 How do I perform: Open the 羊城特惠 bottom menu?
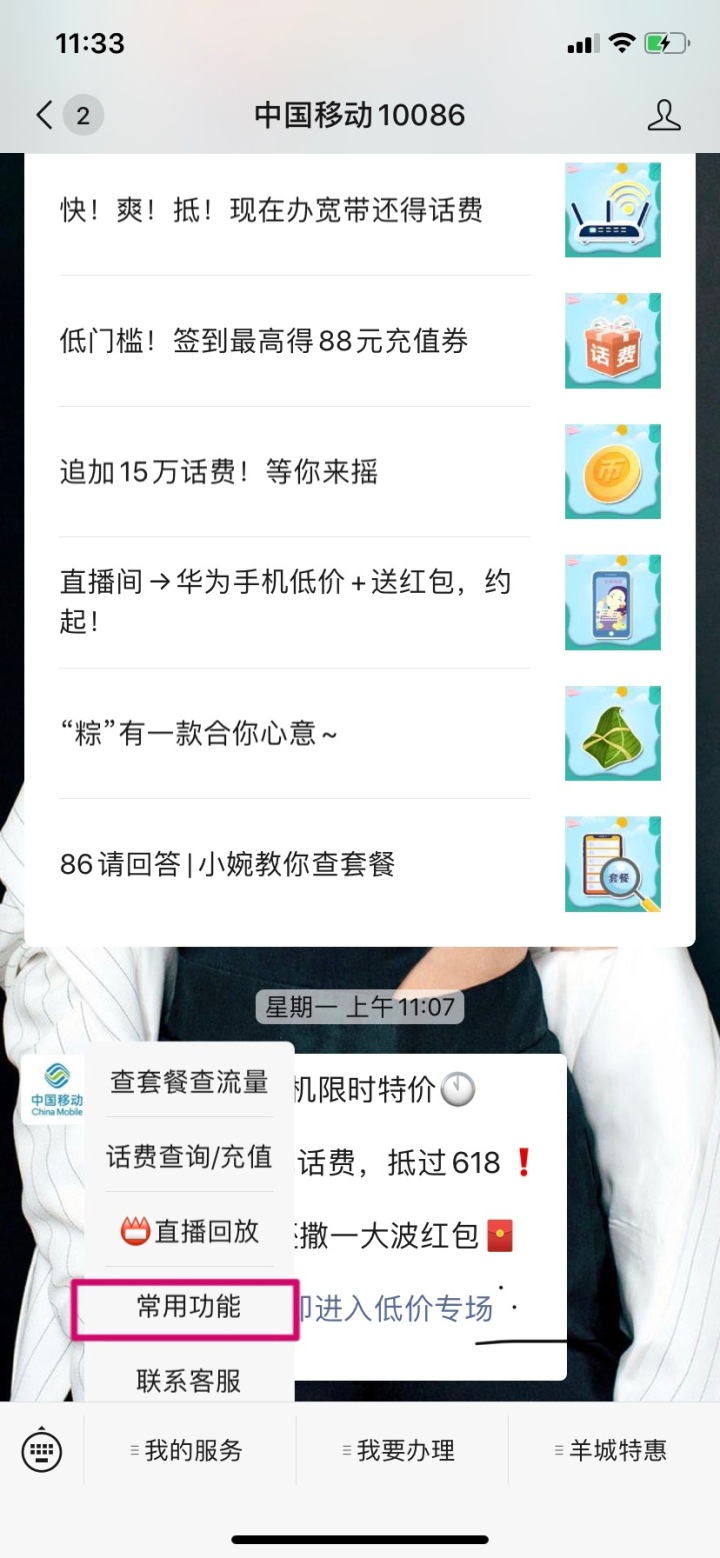click(615, 1450)
